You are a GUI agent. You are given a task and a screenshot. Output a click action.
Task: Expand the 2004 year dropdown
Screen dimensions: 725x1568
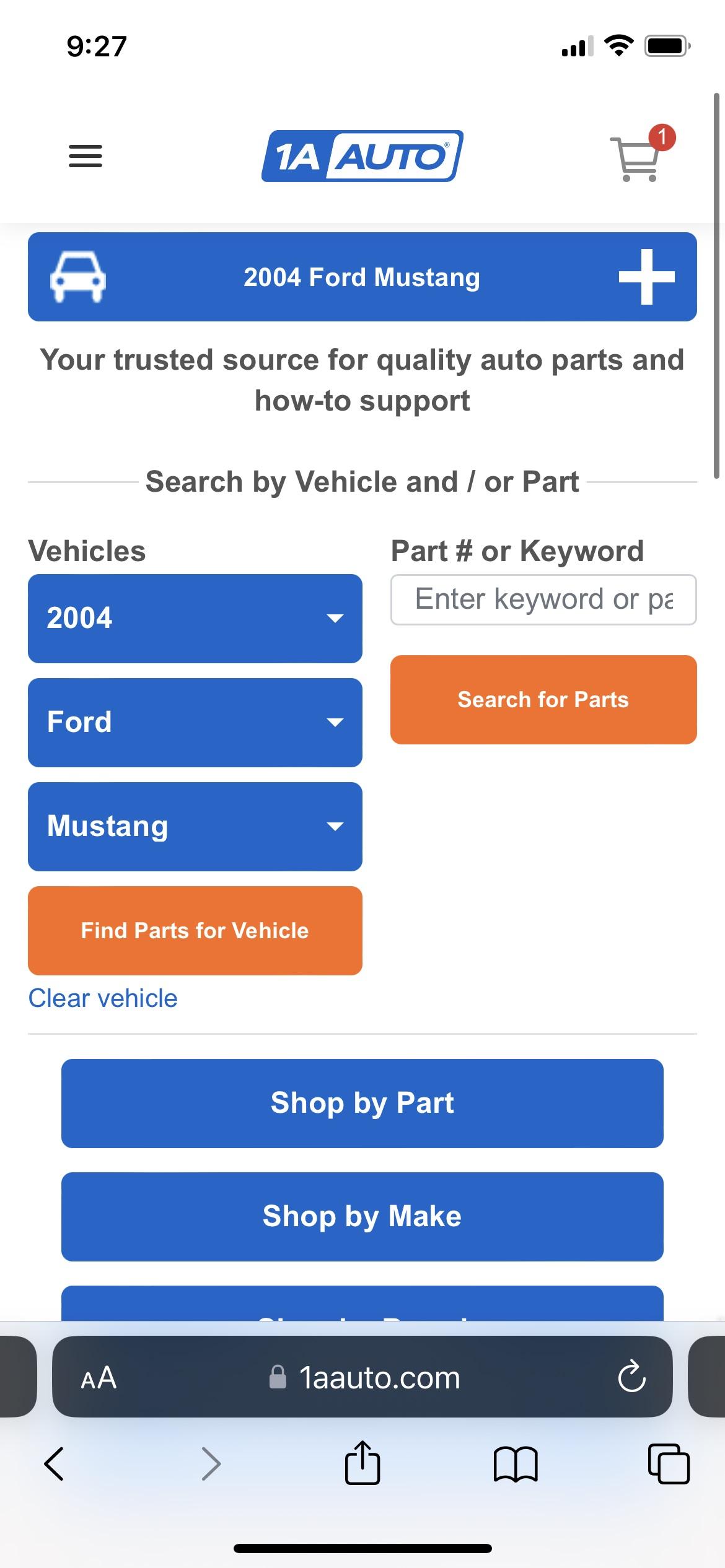pyautogui.click(x=194, y=618)
